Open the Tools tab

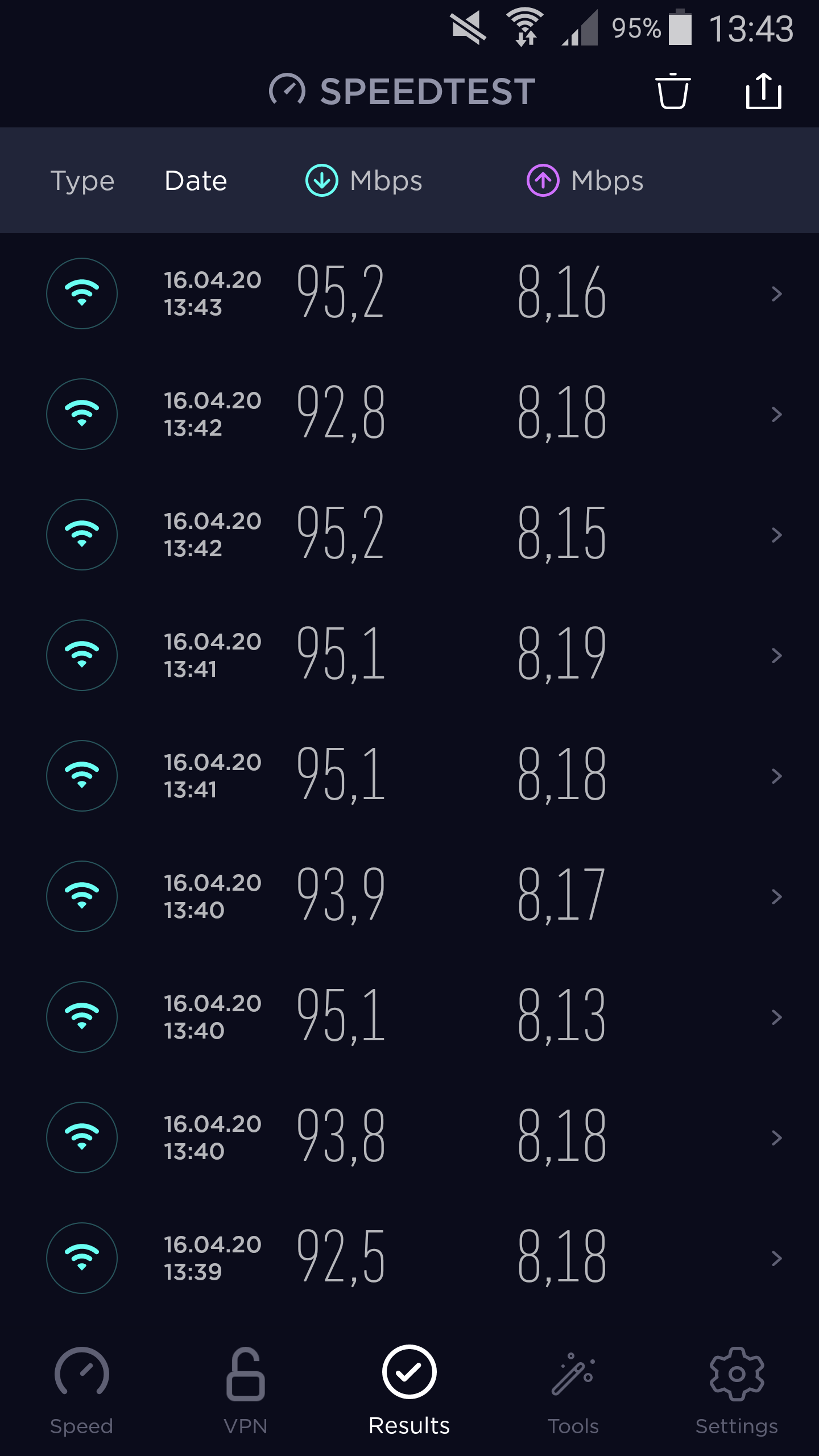[x=573, y=1388]
